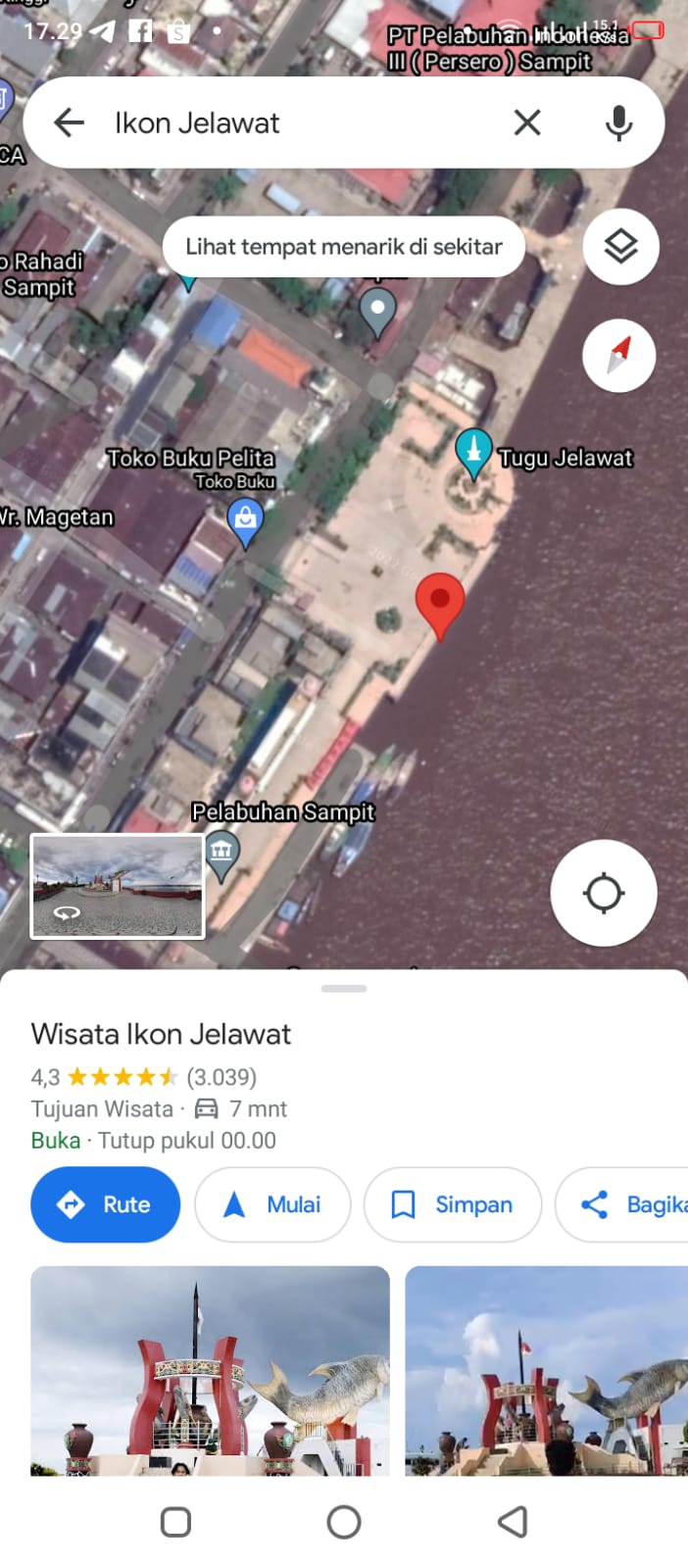Go back from the search results
688x1568 pixels.
[69, 122]
